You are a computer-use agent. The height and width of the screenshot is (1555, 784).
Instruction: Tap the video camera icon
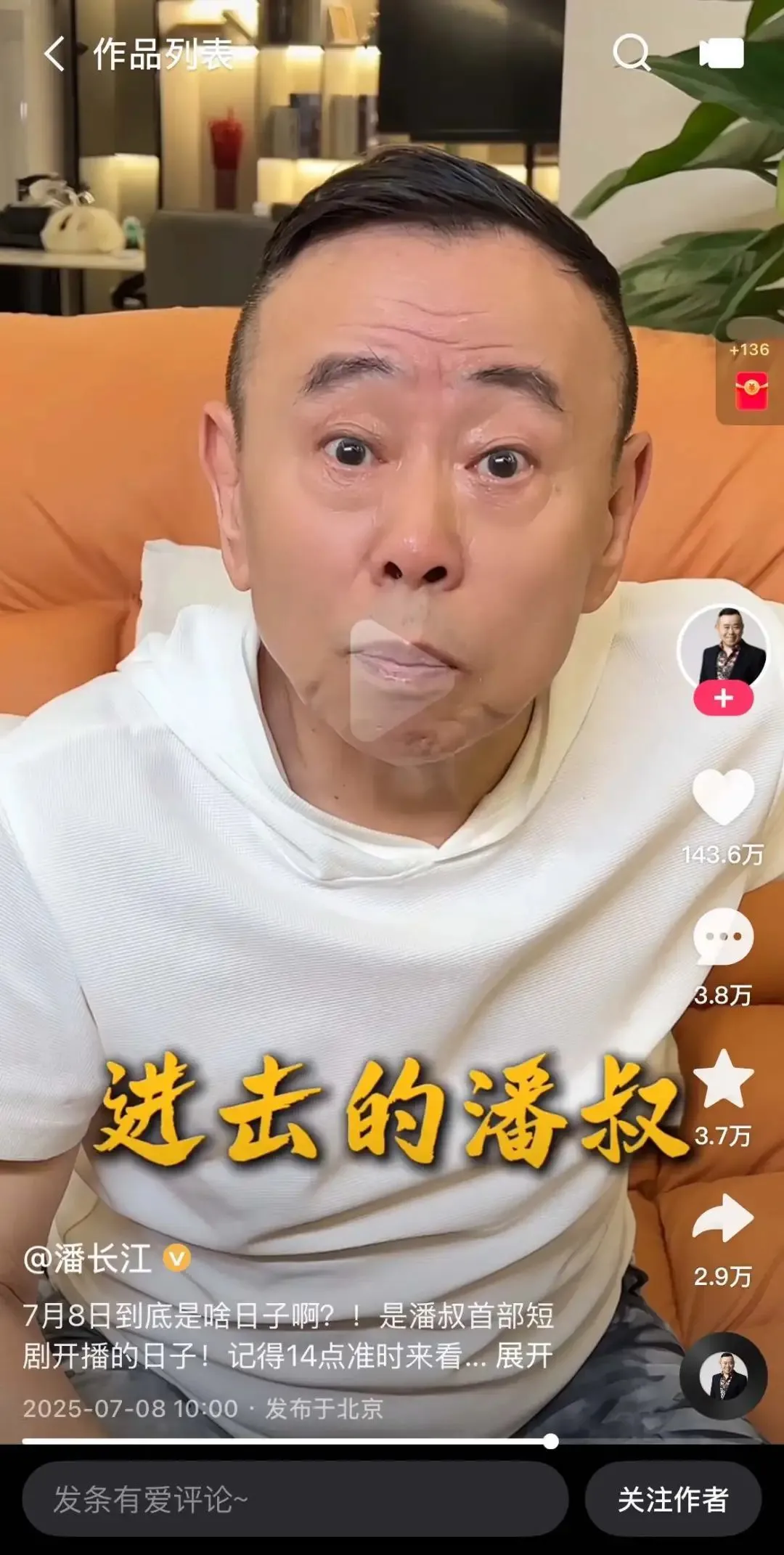click(x=721, y=54)
